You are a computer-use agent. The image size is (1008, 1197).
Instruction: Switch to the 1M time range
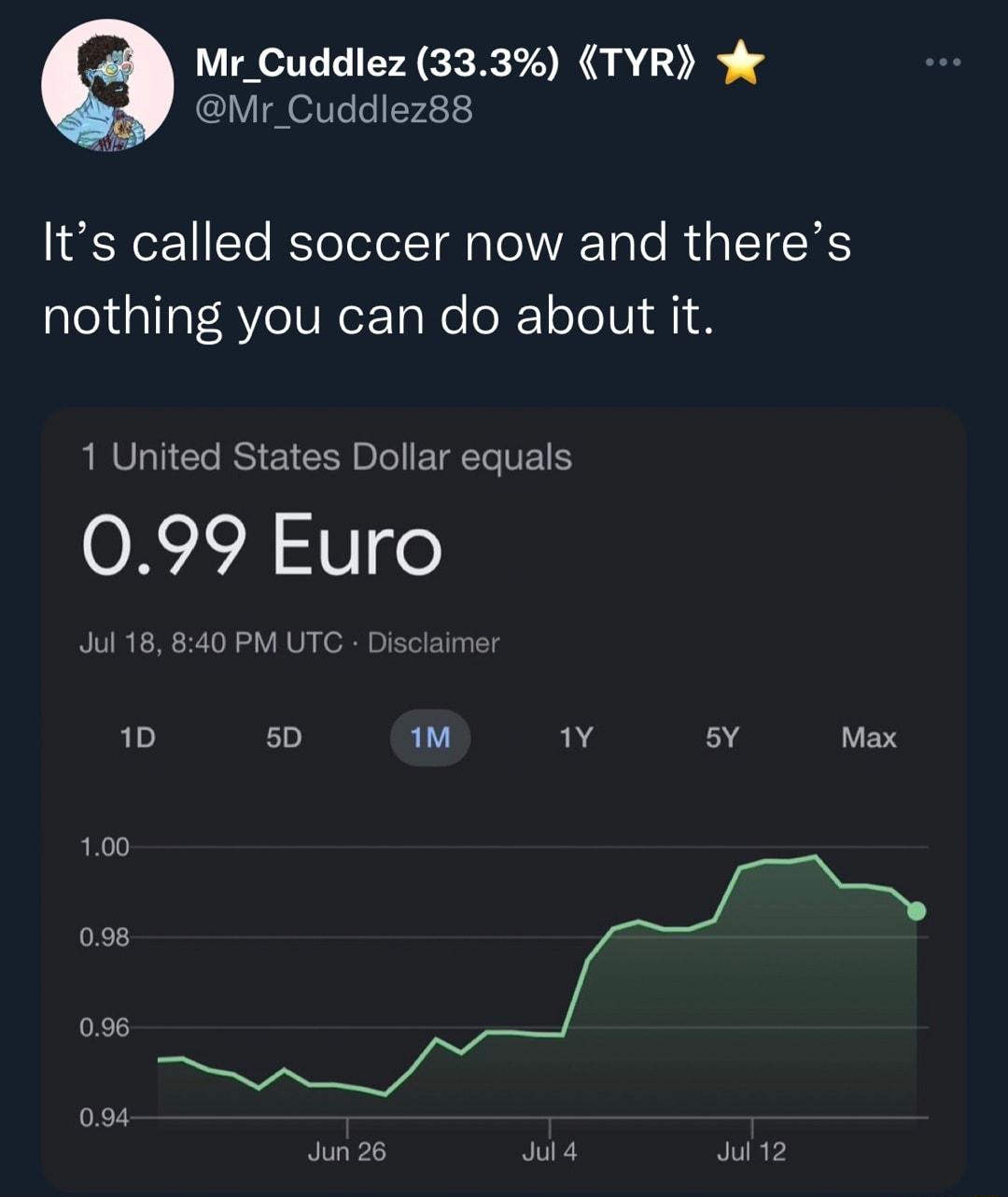click(x=430, y=739)
